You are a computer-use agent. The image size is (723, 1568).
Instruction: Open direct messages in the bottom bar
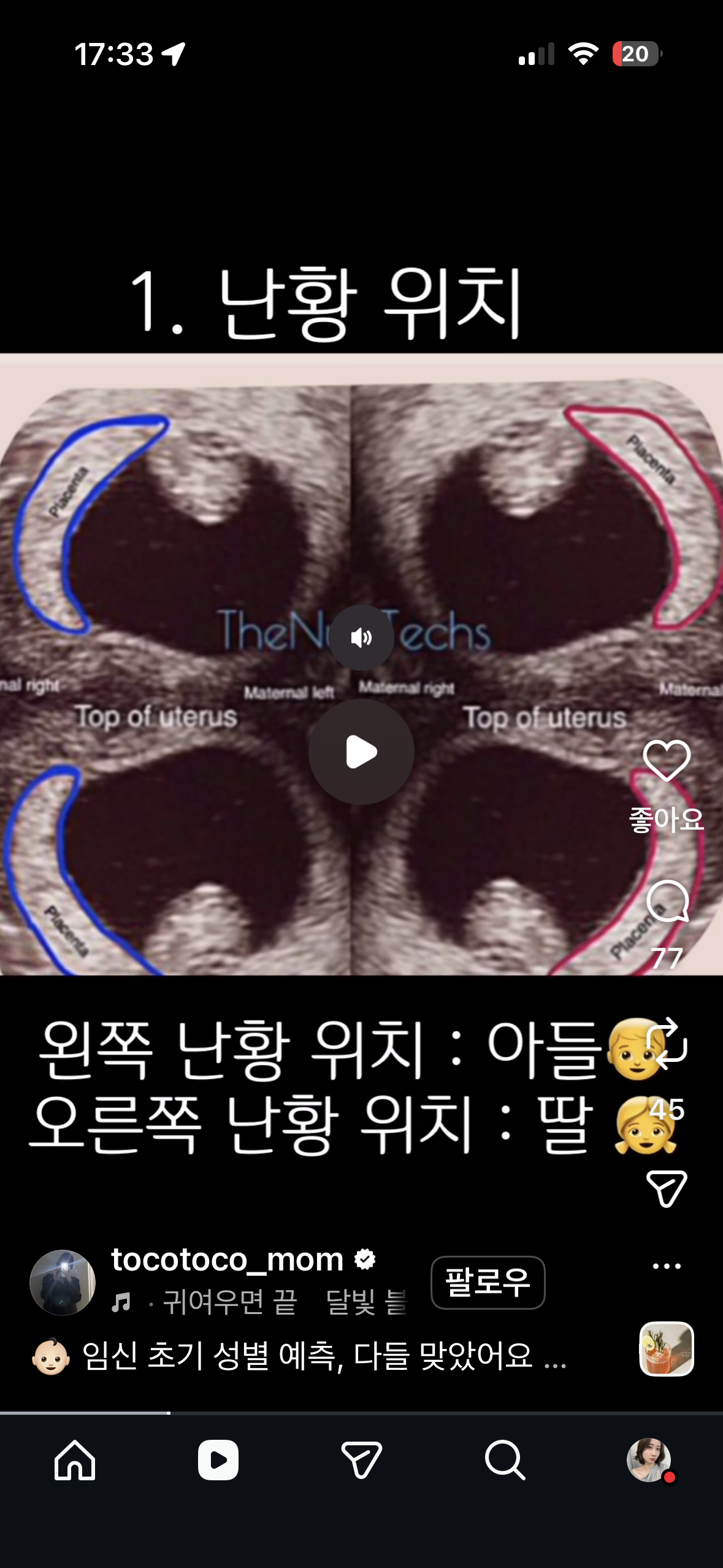pos(361,1460)
